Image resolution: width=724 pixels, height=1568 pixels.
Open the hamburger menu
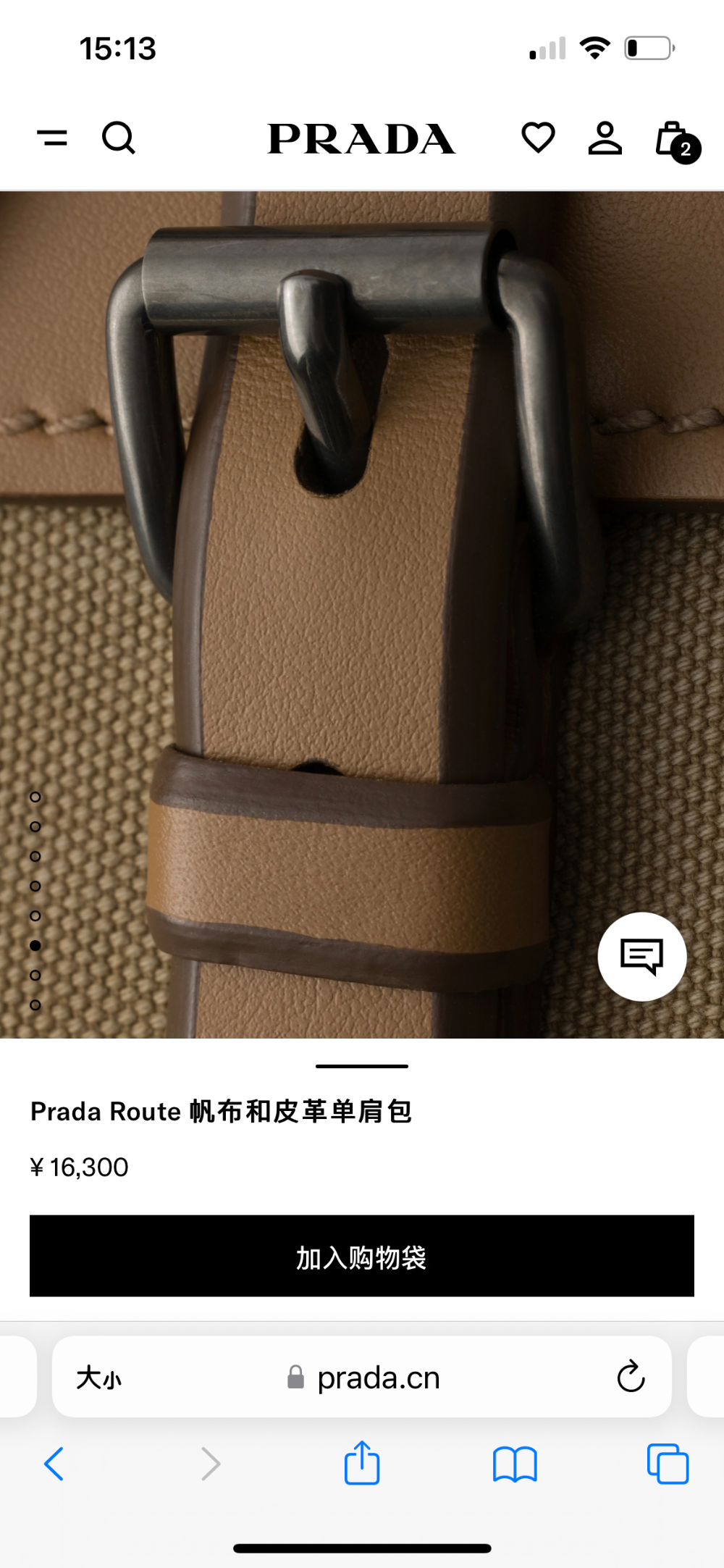(x=52, y=138)
